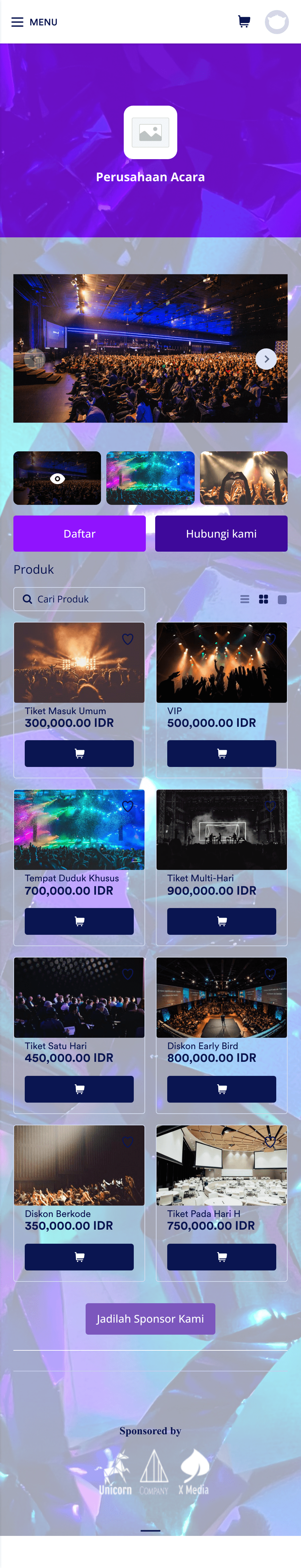Open the user profile avatar
Screen dimensions: 301x1568
[x=277, y=22]
